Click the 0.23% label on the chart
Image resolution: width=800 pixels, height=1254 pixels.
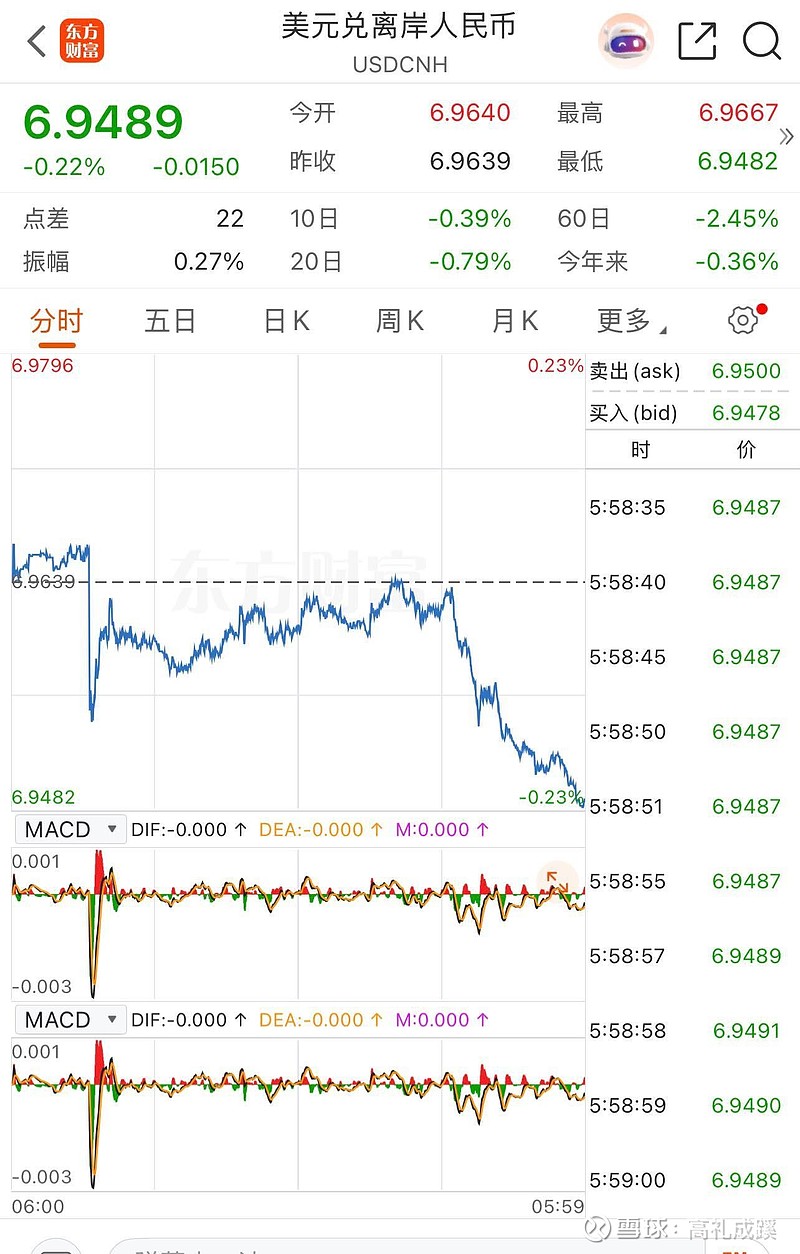coord(556,367)
